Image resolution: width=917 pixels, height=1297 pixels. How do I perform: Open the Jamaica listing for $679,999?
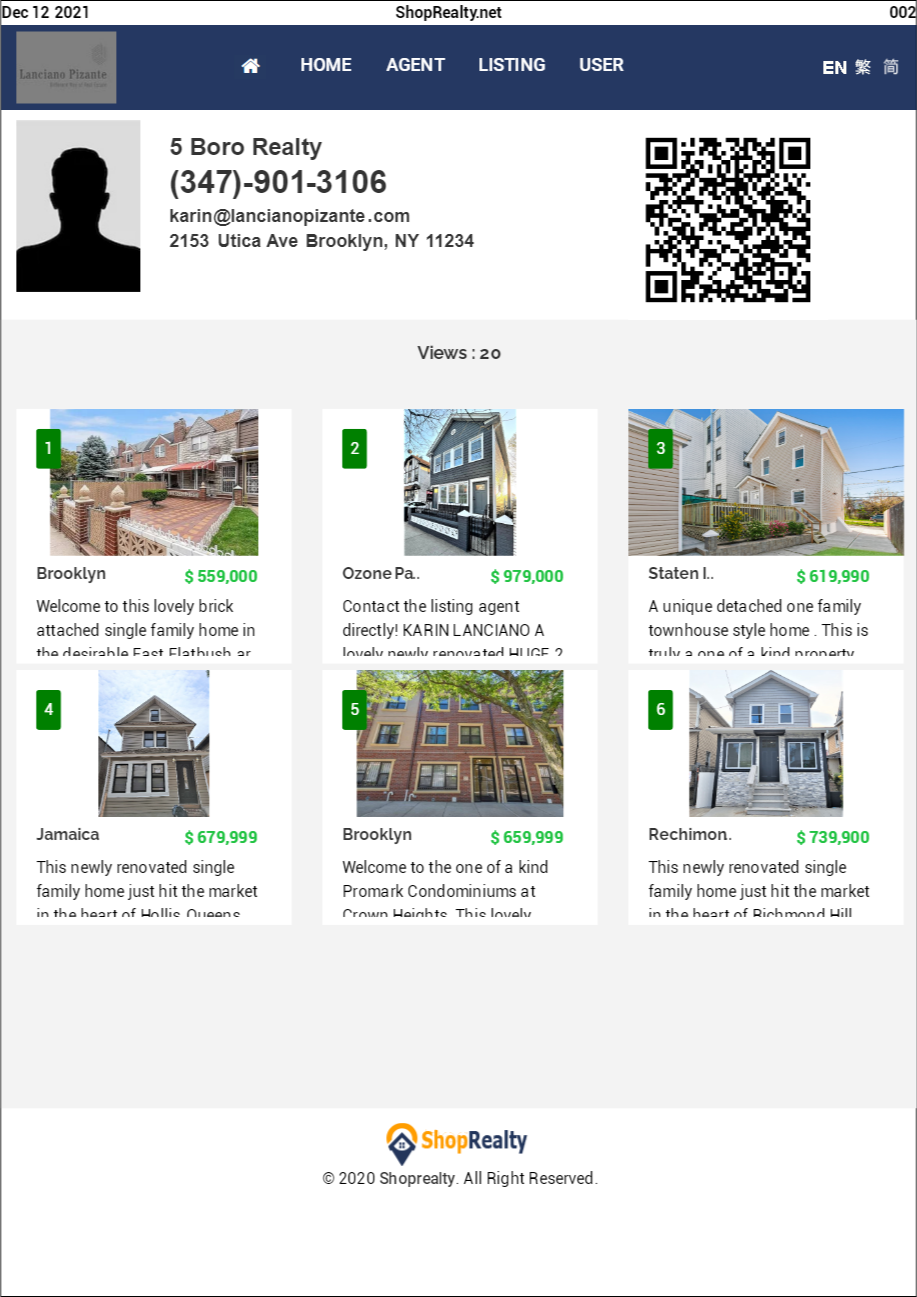(154, 744)
